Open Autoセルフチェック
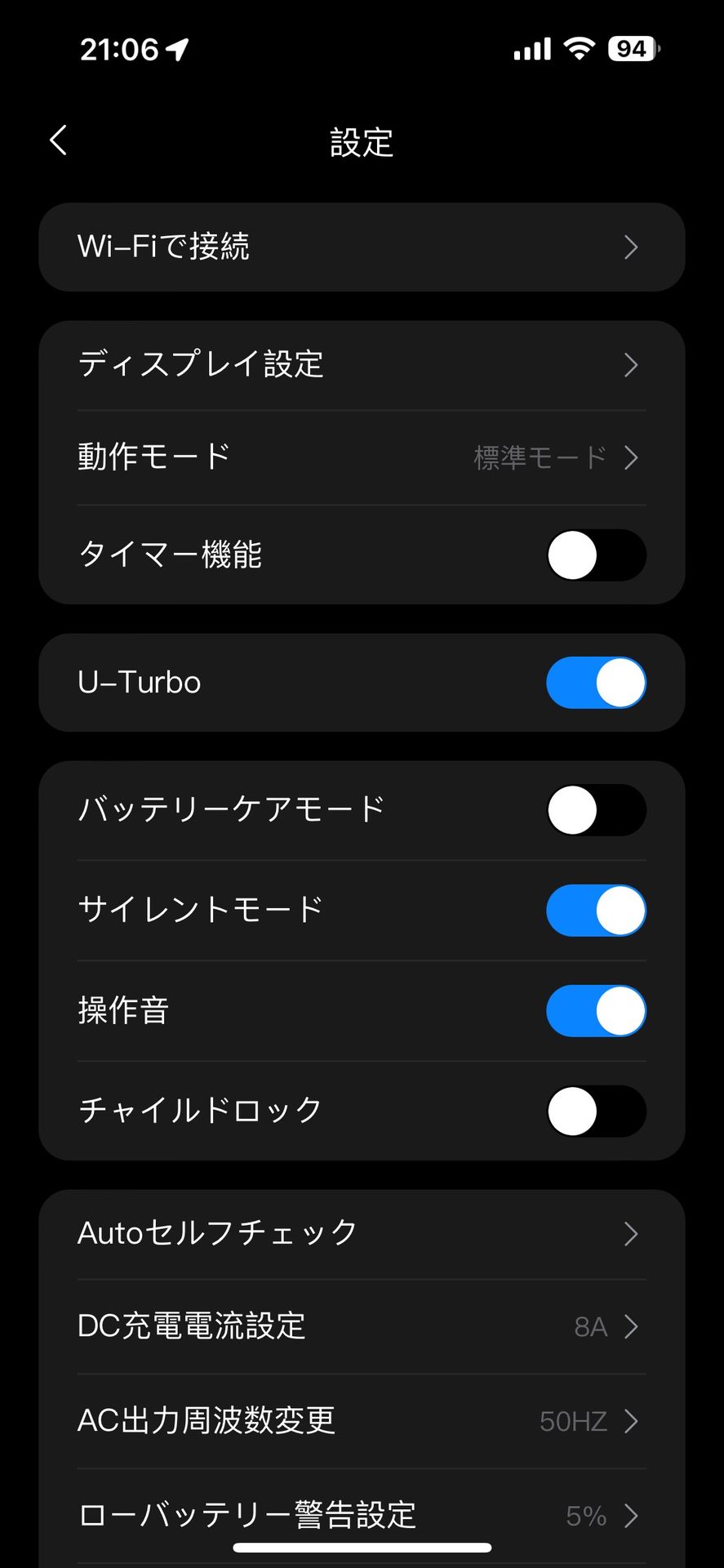Viewport: 724px width, 1568px height. pyautogui.click(x=361, y=1233)
